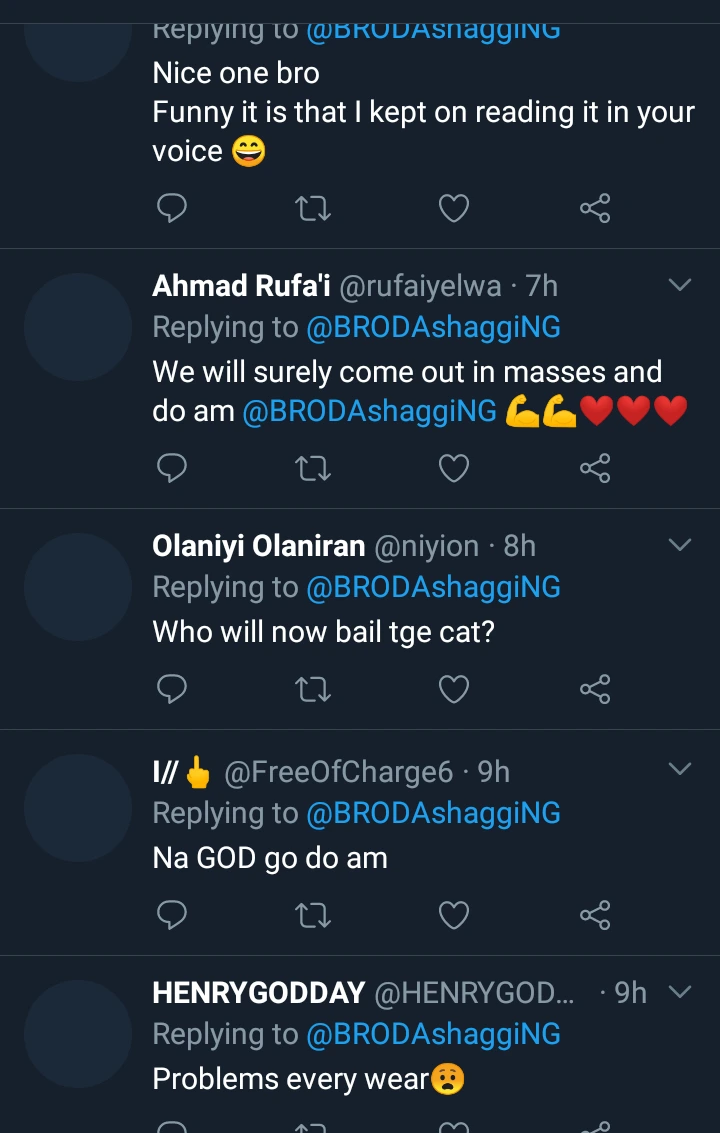Image resolution: width=720 pixels, height=1133 pixels.
Task: Open Olaniyi Olaniran's profile picture
Action: pyautogui.click(x=78, y=587)
